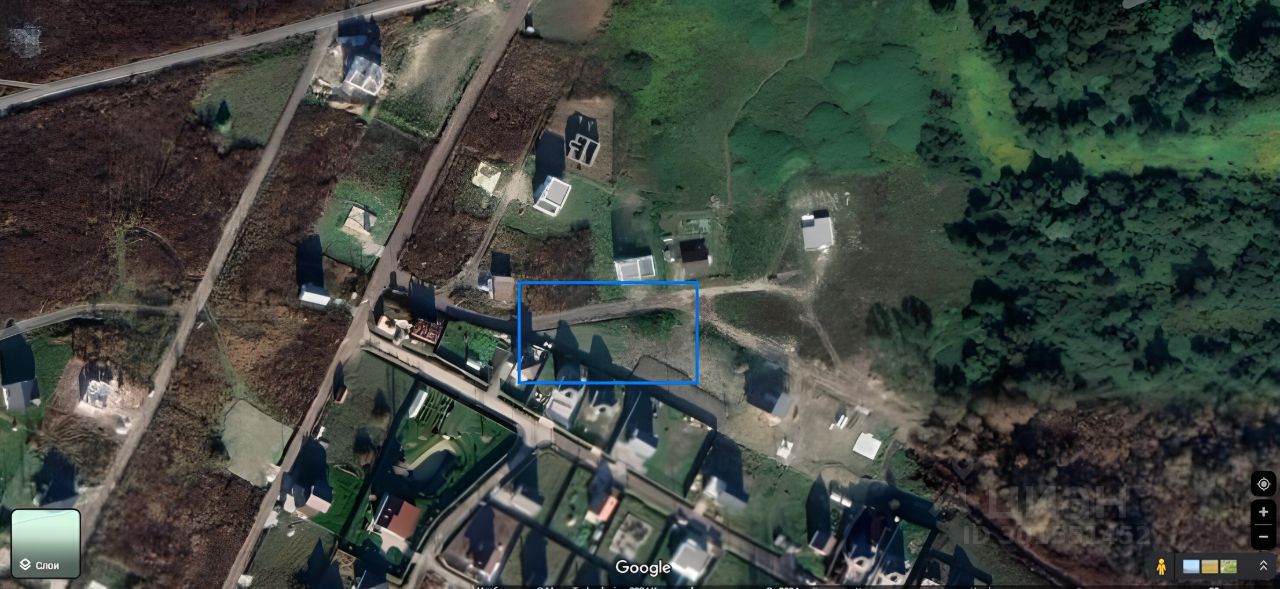Zoom in with the plus button

[x=1263, y=512]
